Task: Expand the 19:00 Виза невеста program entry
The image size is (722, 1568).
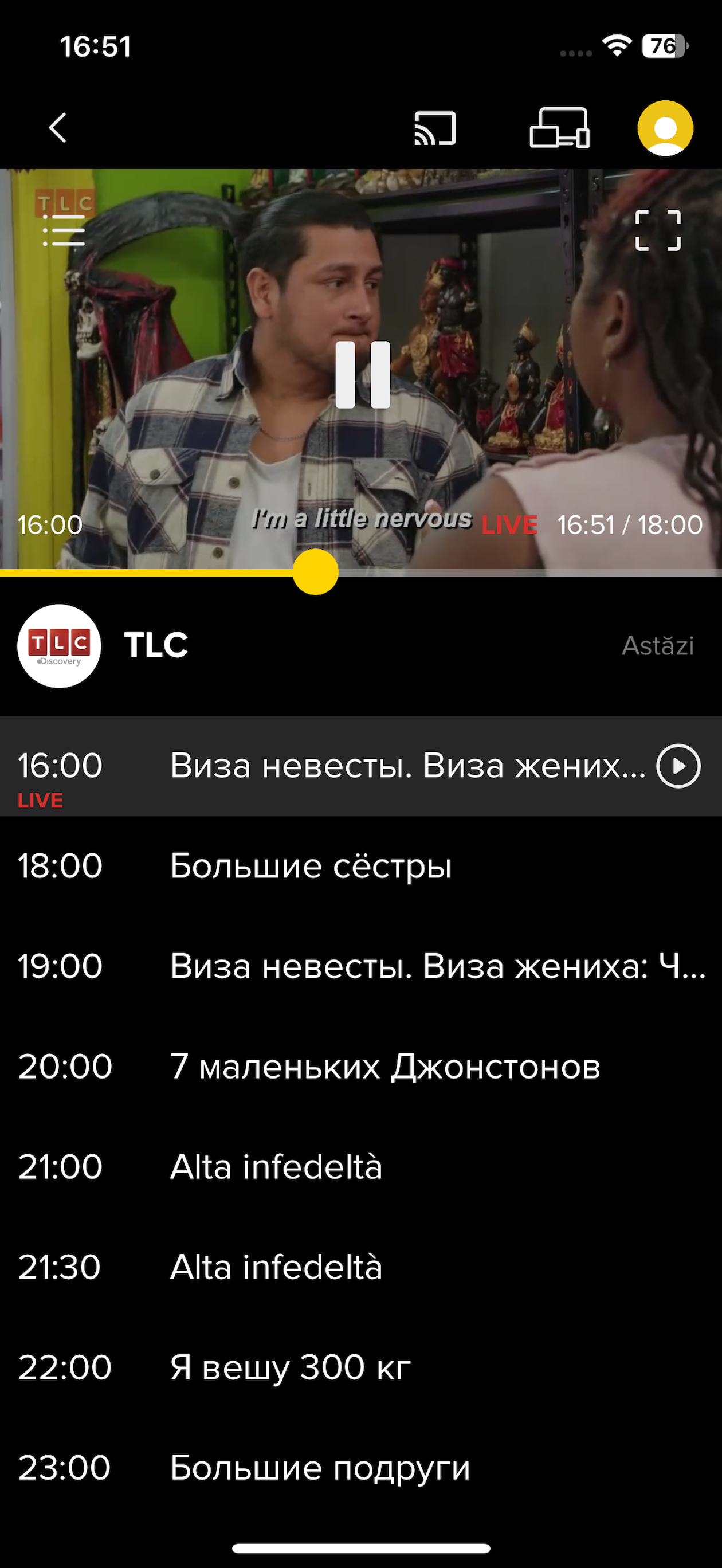Action: click(x=361, y=966)
